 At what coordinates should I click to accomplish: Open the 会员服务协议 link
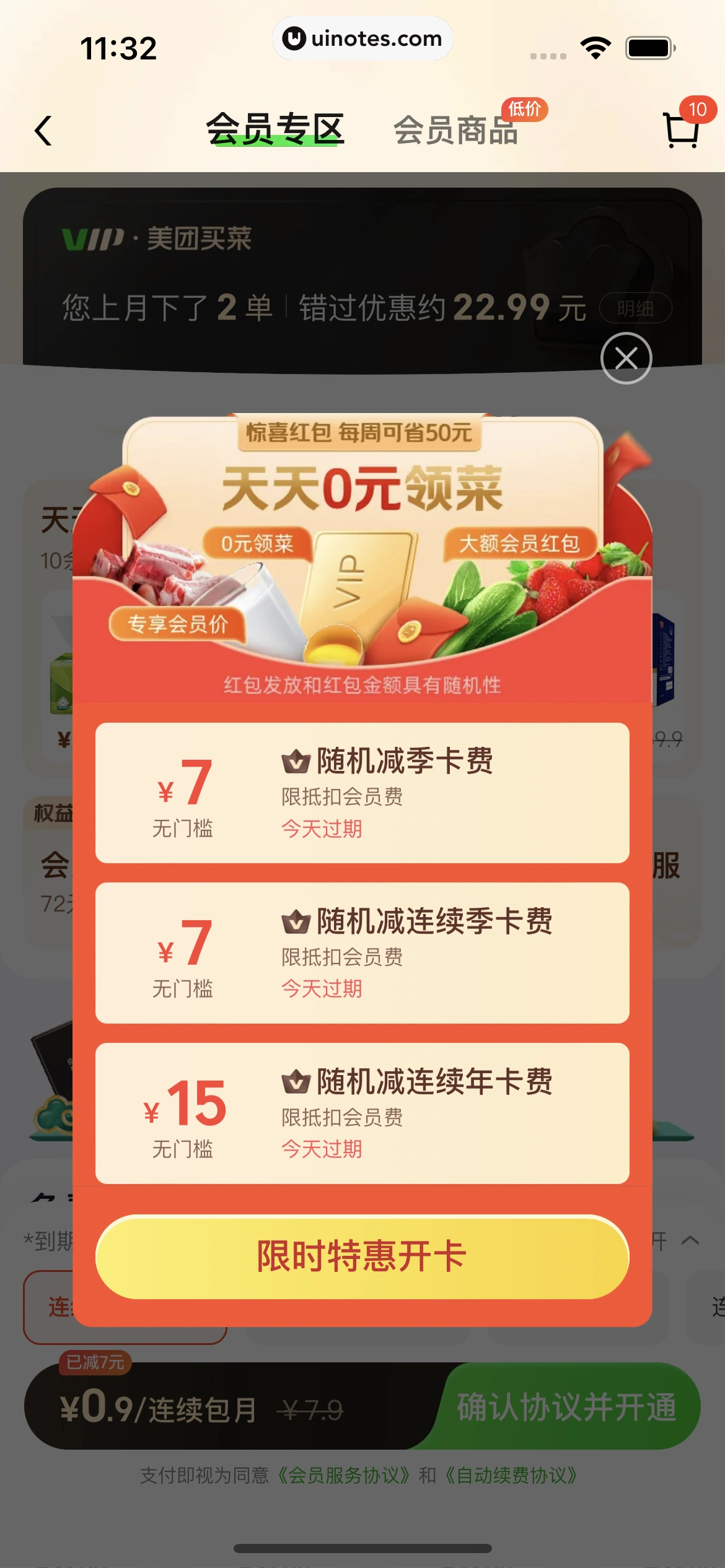coord(344,1476)
